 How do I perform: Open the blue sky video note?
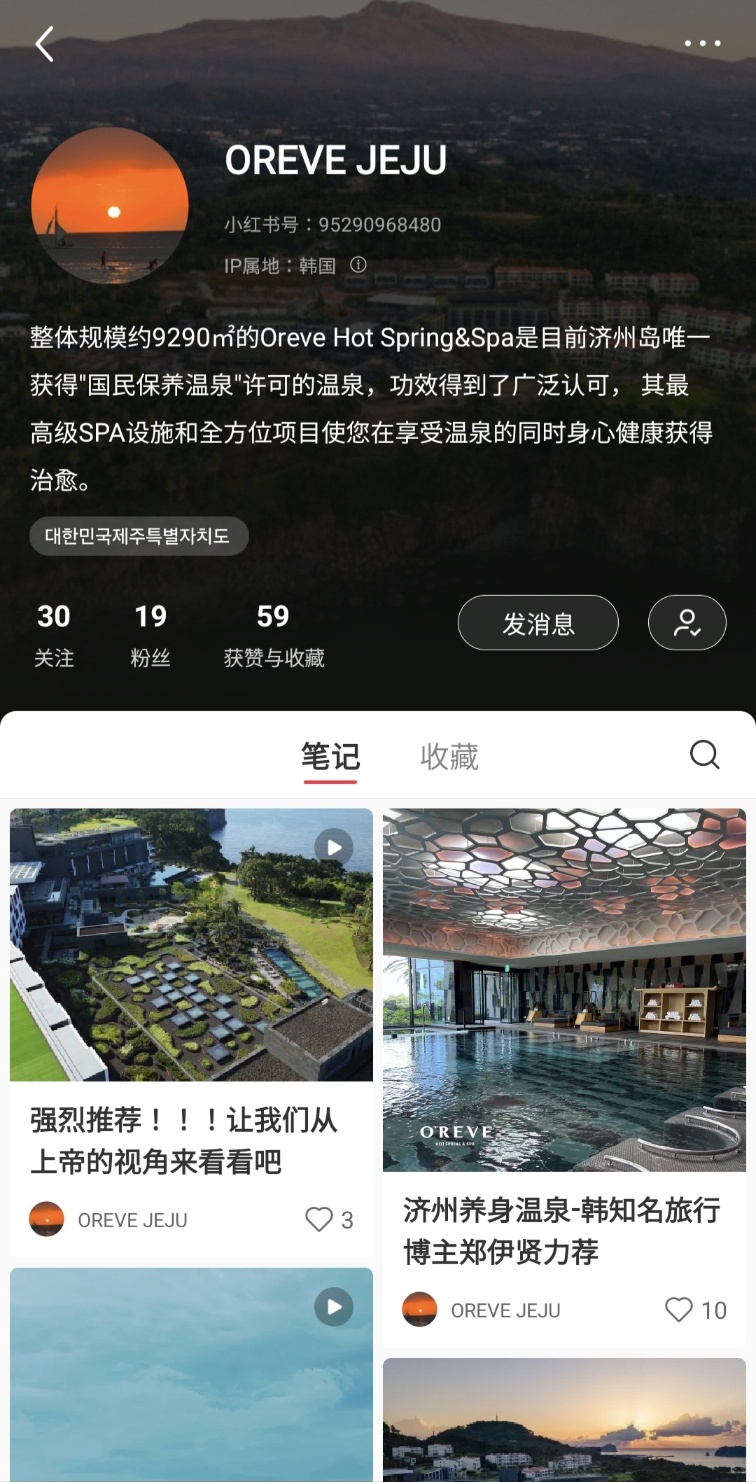191,1375
